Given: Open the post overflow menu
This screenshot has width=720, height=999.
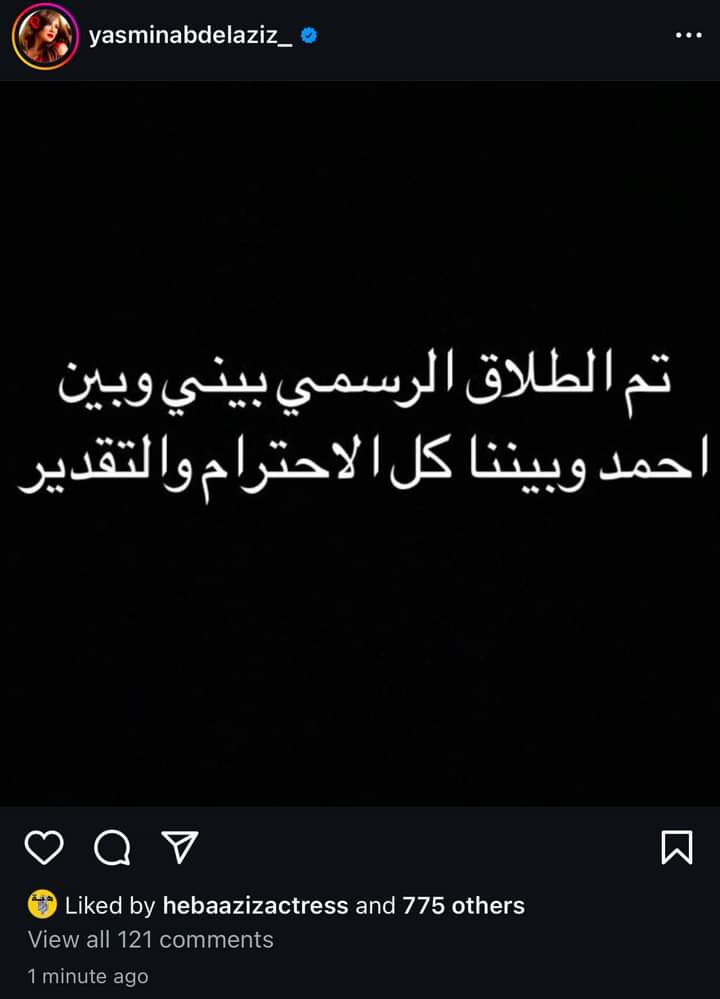Looking at the screenshot, I should point(688,36).
